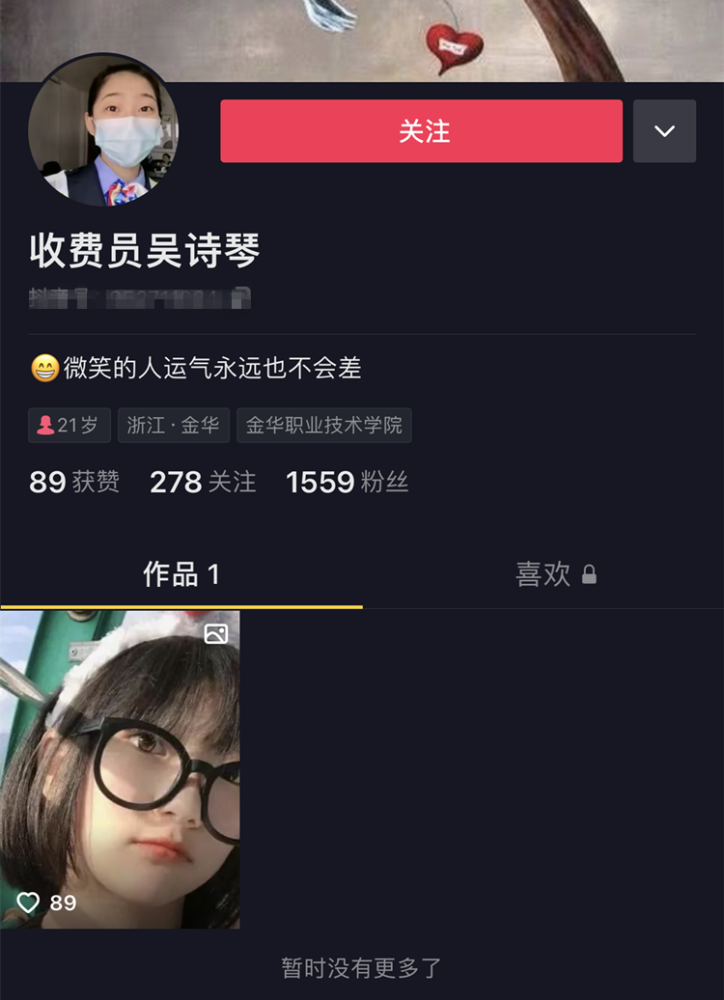Screen dimensions: 724x1000
Task: Click the red 关注 follow button
Action: coord(420,130)
